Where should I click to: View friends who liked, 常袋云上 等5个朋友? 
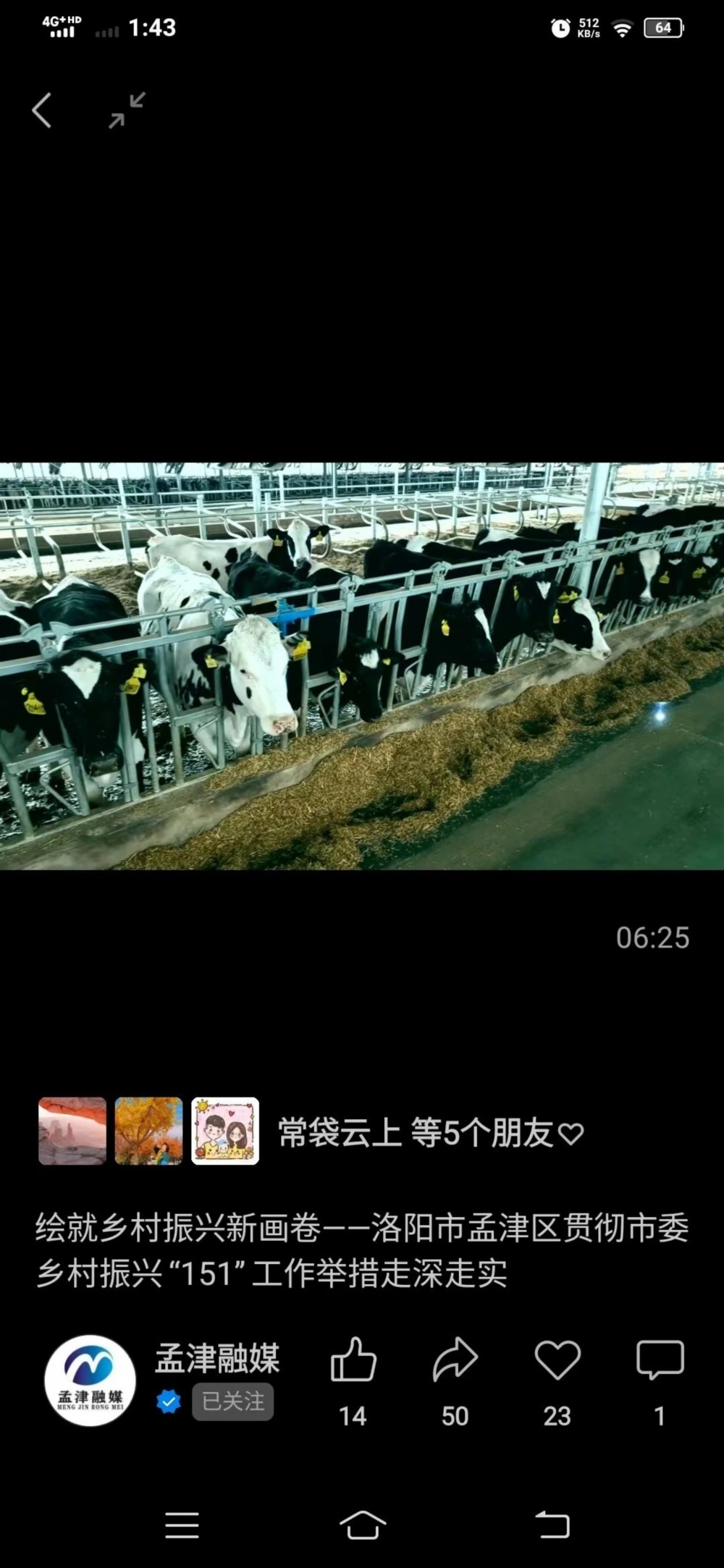coord(430,1133)
